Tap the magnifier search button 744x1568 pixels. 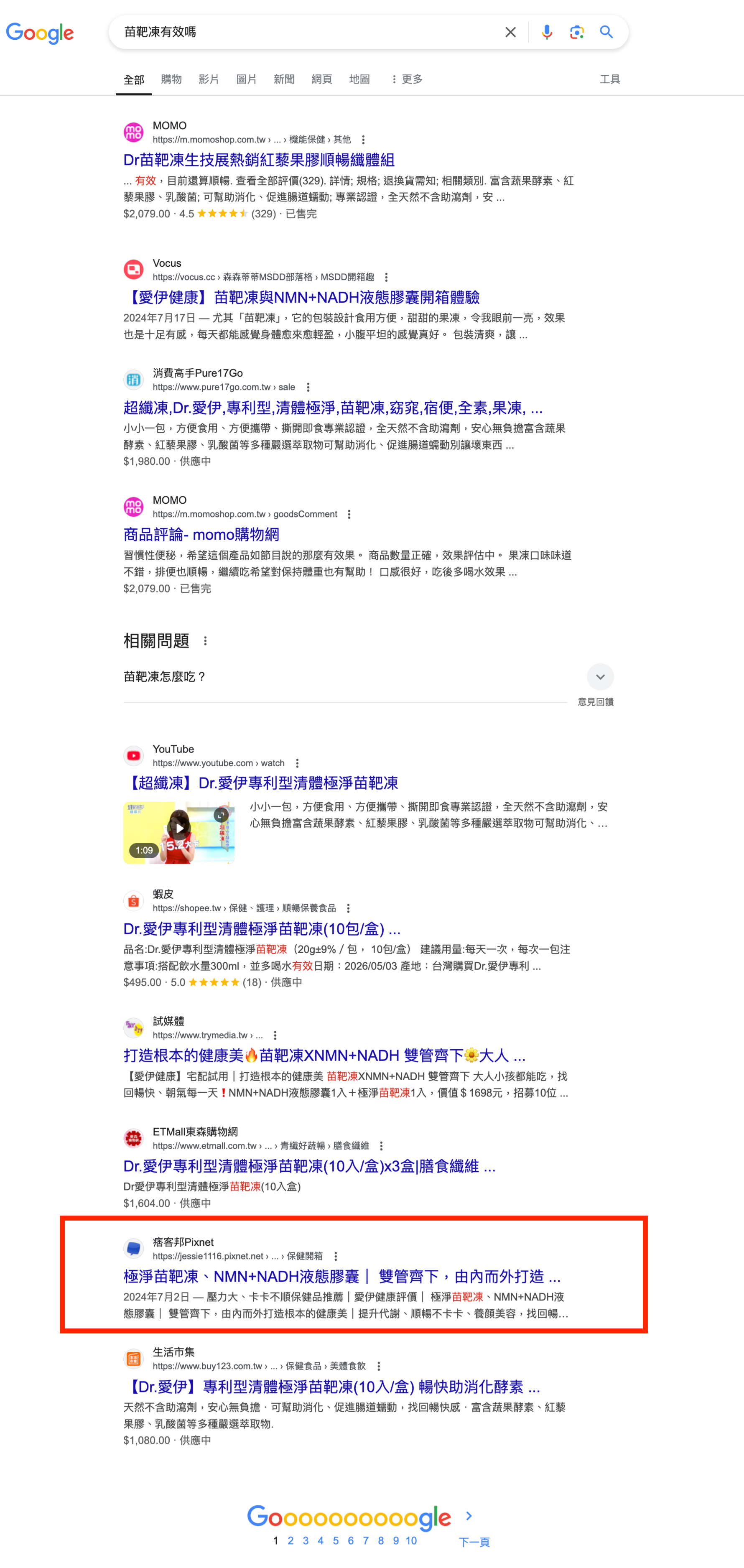[606, 32]
